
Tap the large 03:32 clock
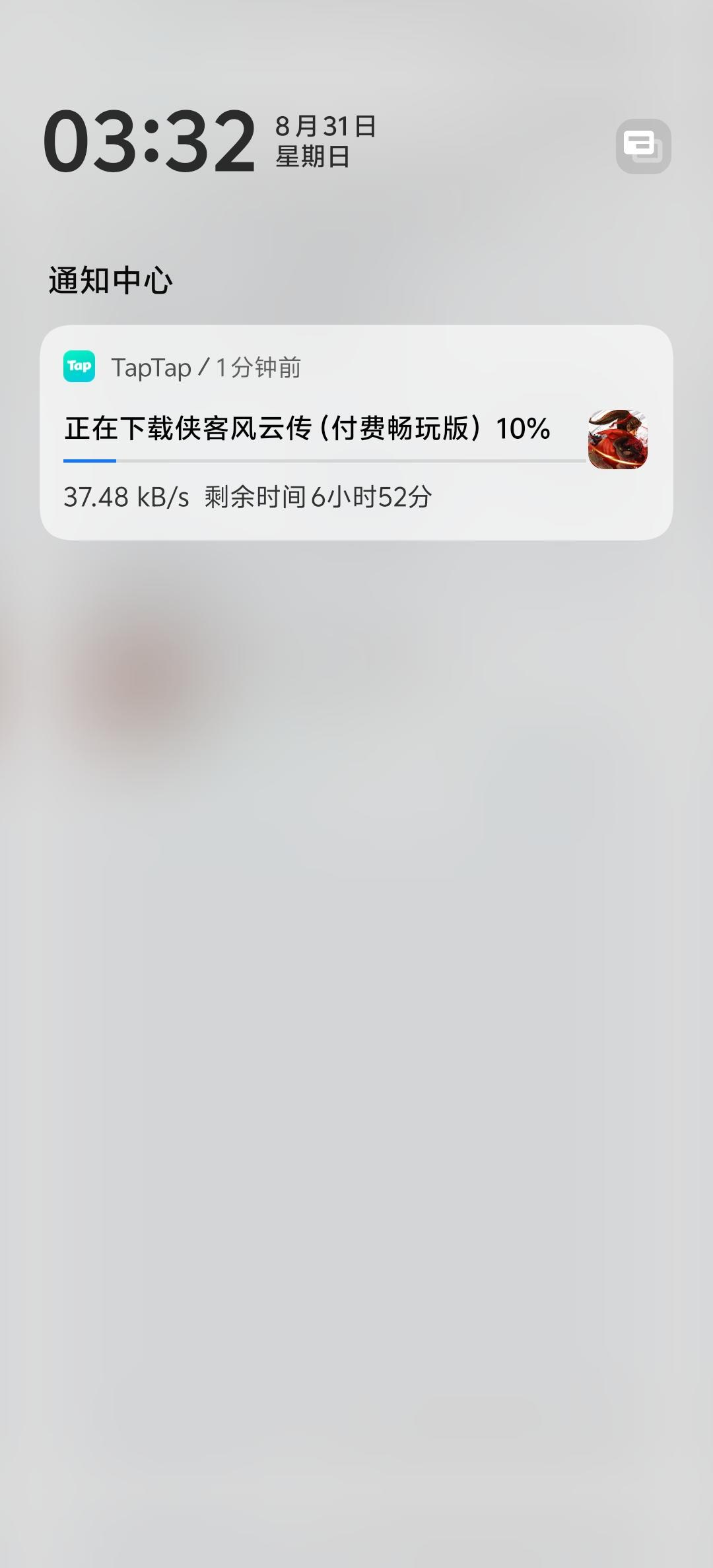tap(151, 142)
